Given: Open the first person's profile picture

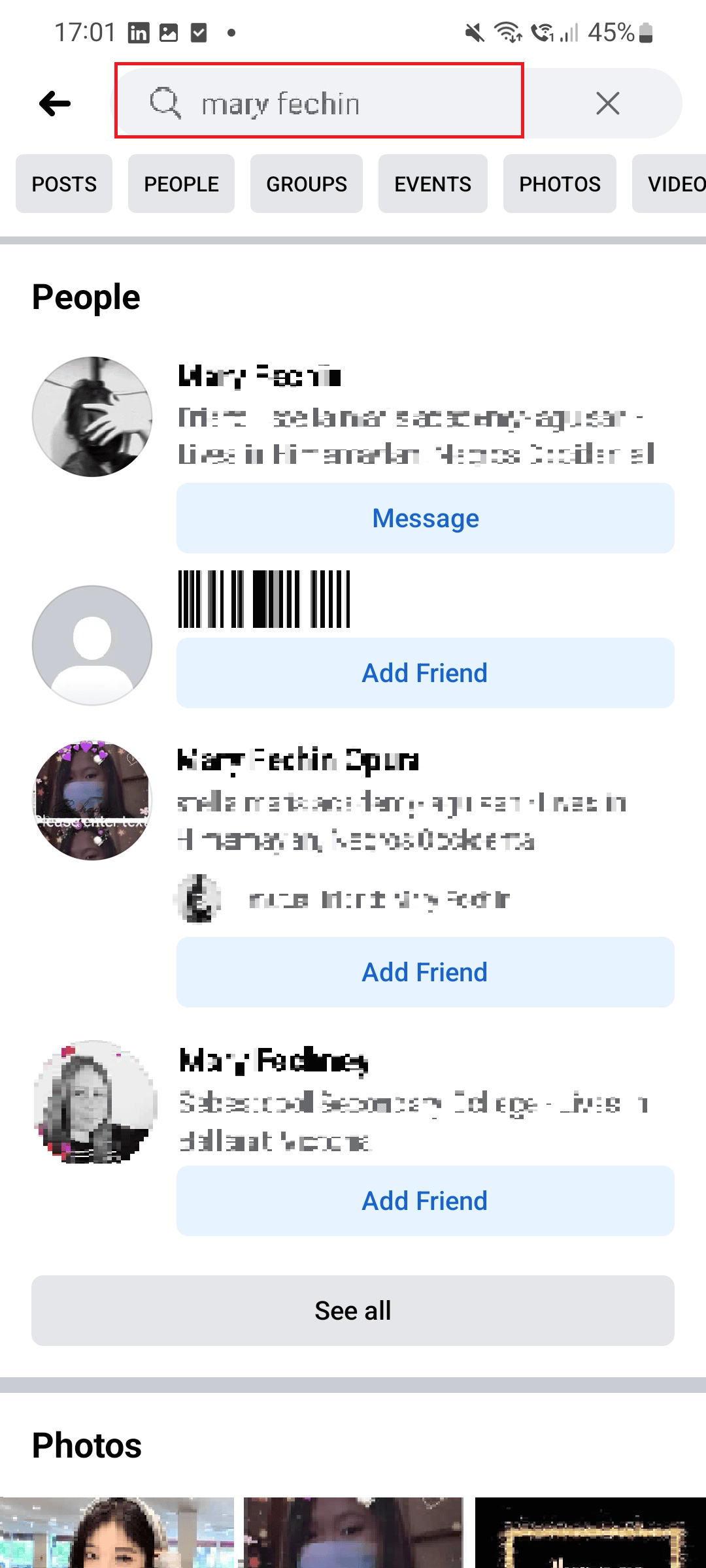Looking at the screenshot, I should [x=92, y=417].
